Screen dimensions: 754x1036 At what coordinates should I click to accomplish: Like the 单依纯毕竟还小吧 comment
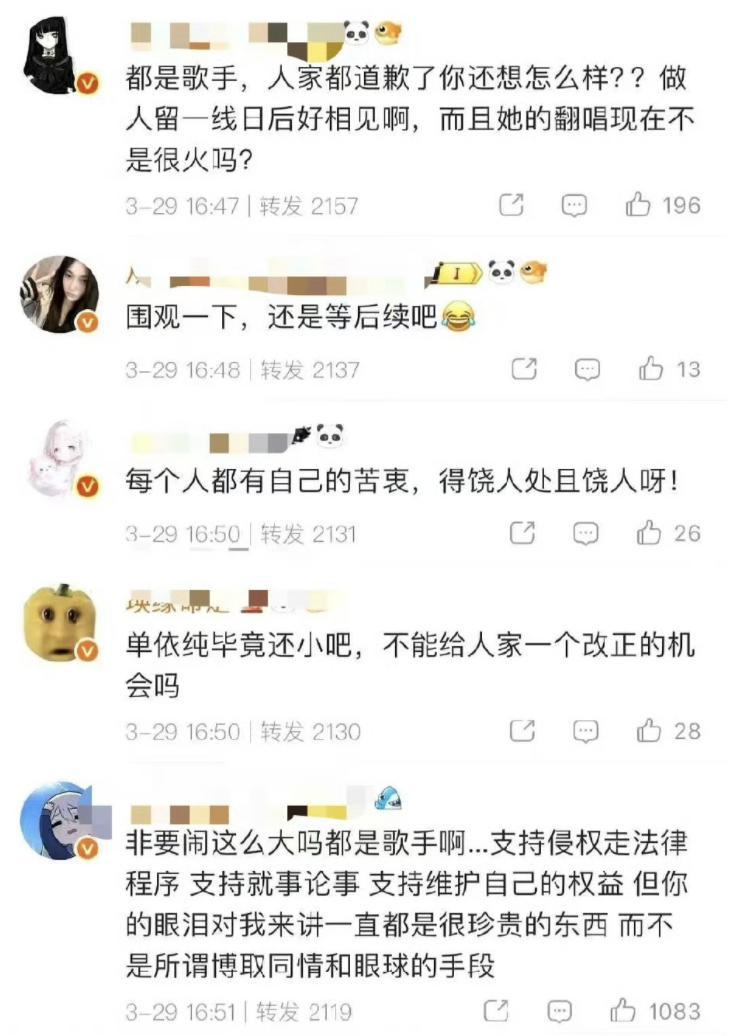coord(652,731)
